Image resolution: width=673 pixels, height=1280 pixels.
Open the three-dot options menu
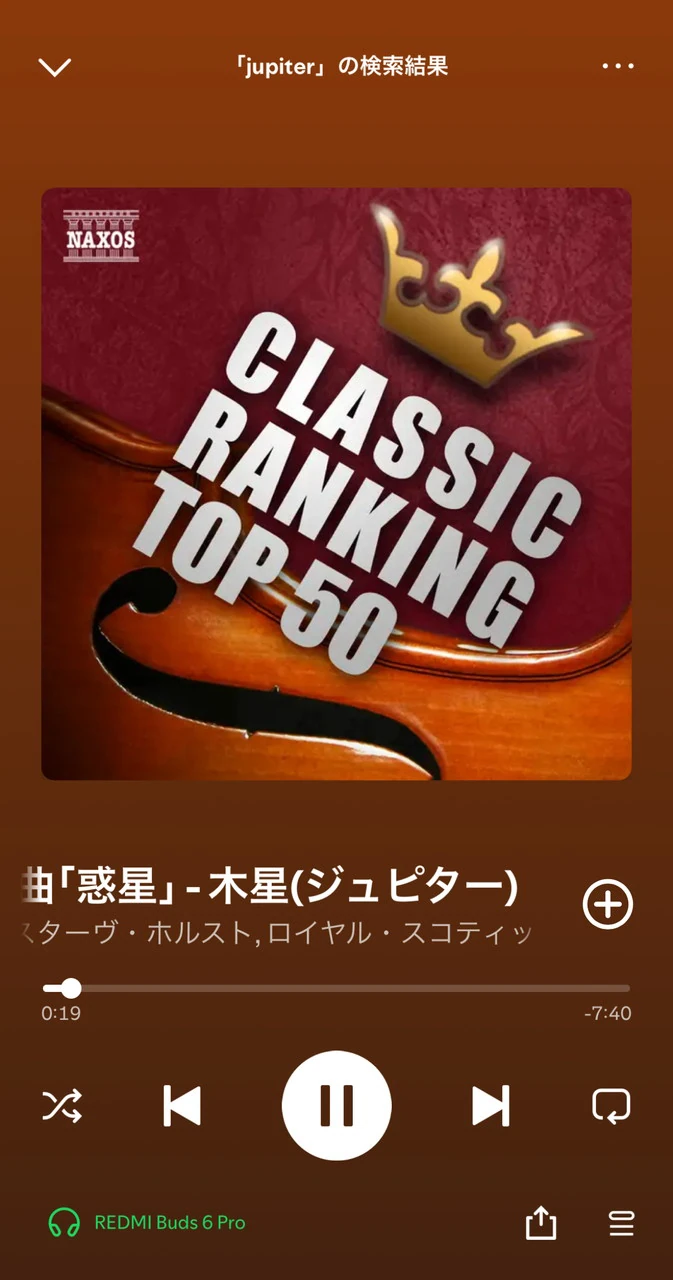click(618, 67)
